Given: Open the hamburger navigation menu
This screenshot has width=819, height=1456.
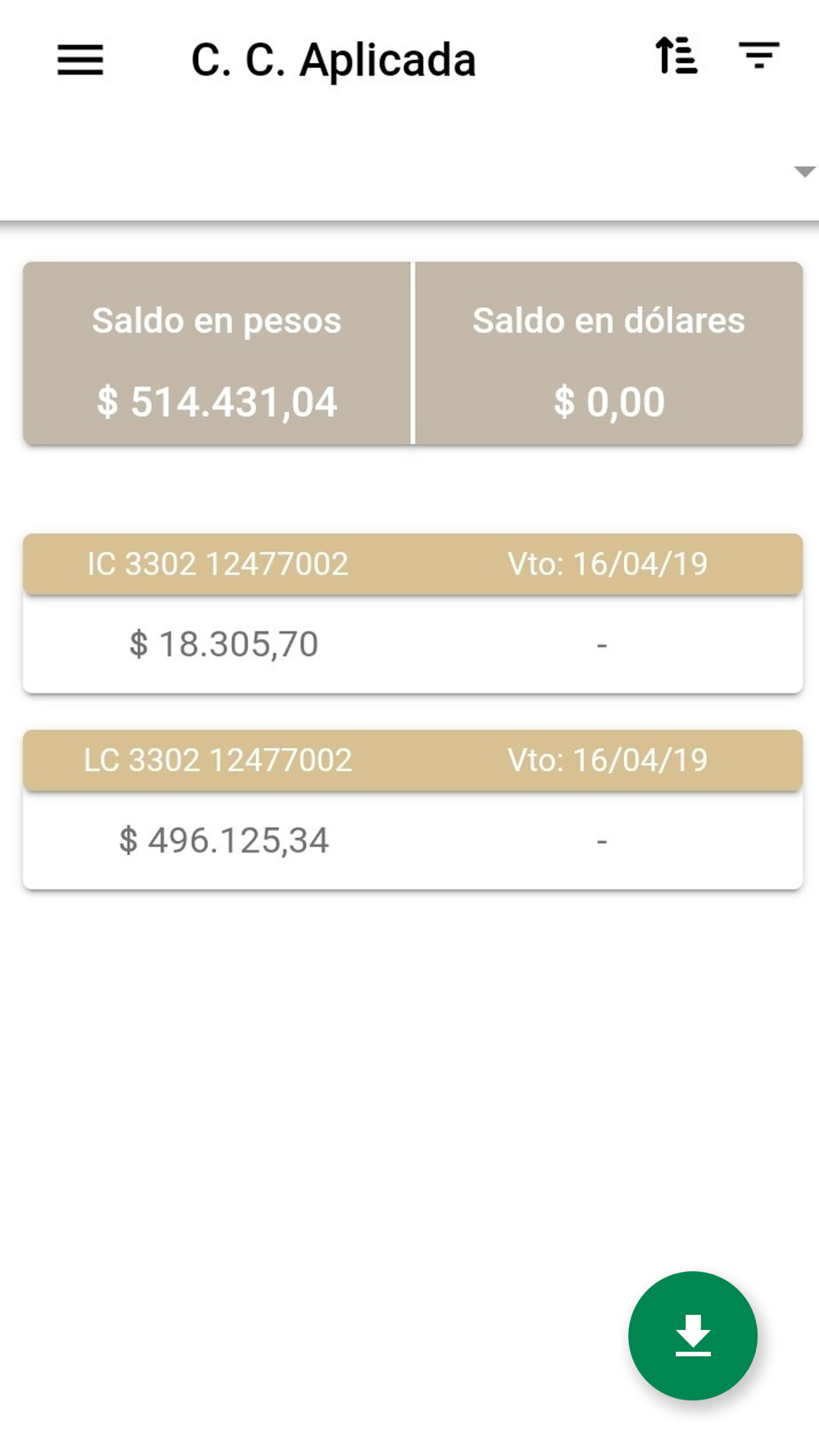Looking at the screenshot, I should coord(80,60).
